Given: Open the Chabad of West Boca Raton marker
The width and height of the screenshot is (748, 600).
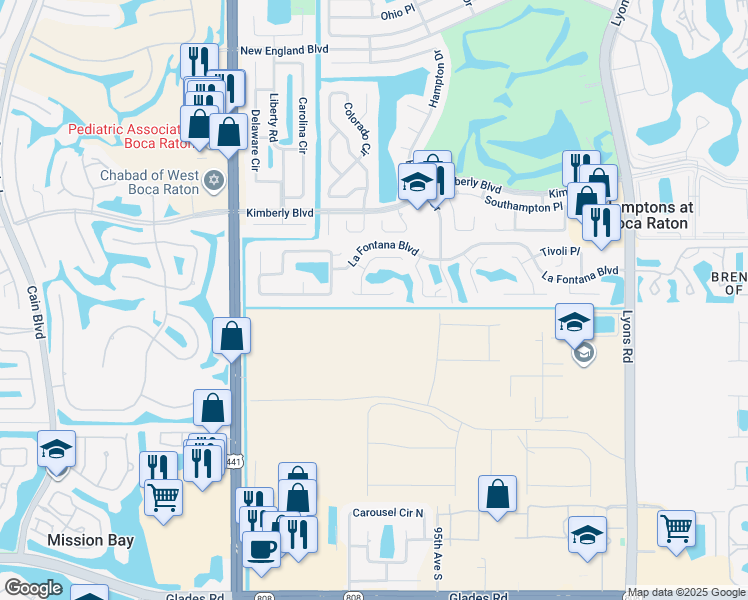Looking at the screenshot, I should (x=211, y=180).
